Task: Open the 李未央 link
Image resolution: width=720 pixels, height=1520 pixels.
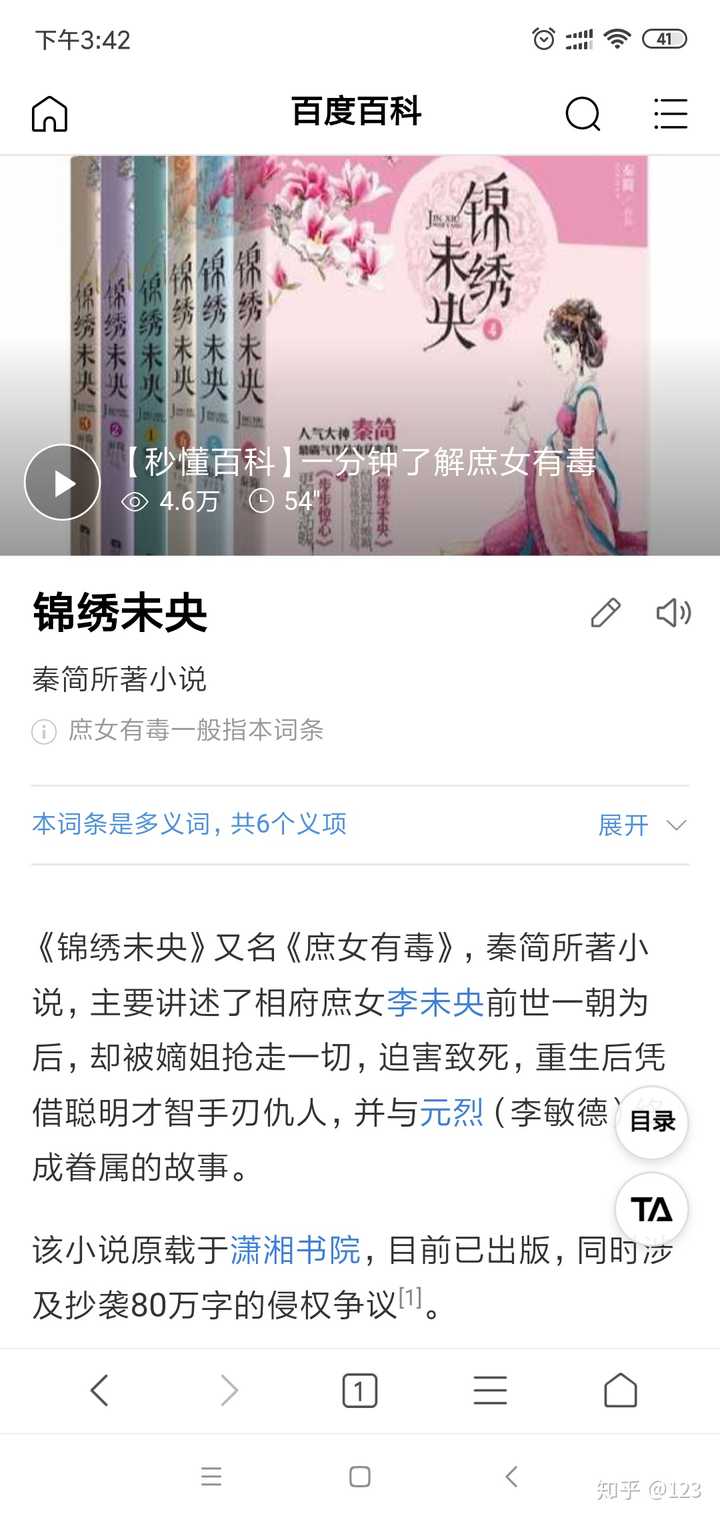Action: 435,1002
